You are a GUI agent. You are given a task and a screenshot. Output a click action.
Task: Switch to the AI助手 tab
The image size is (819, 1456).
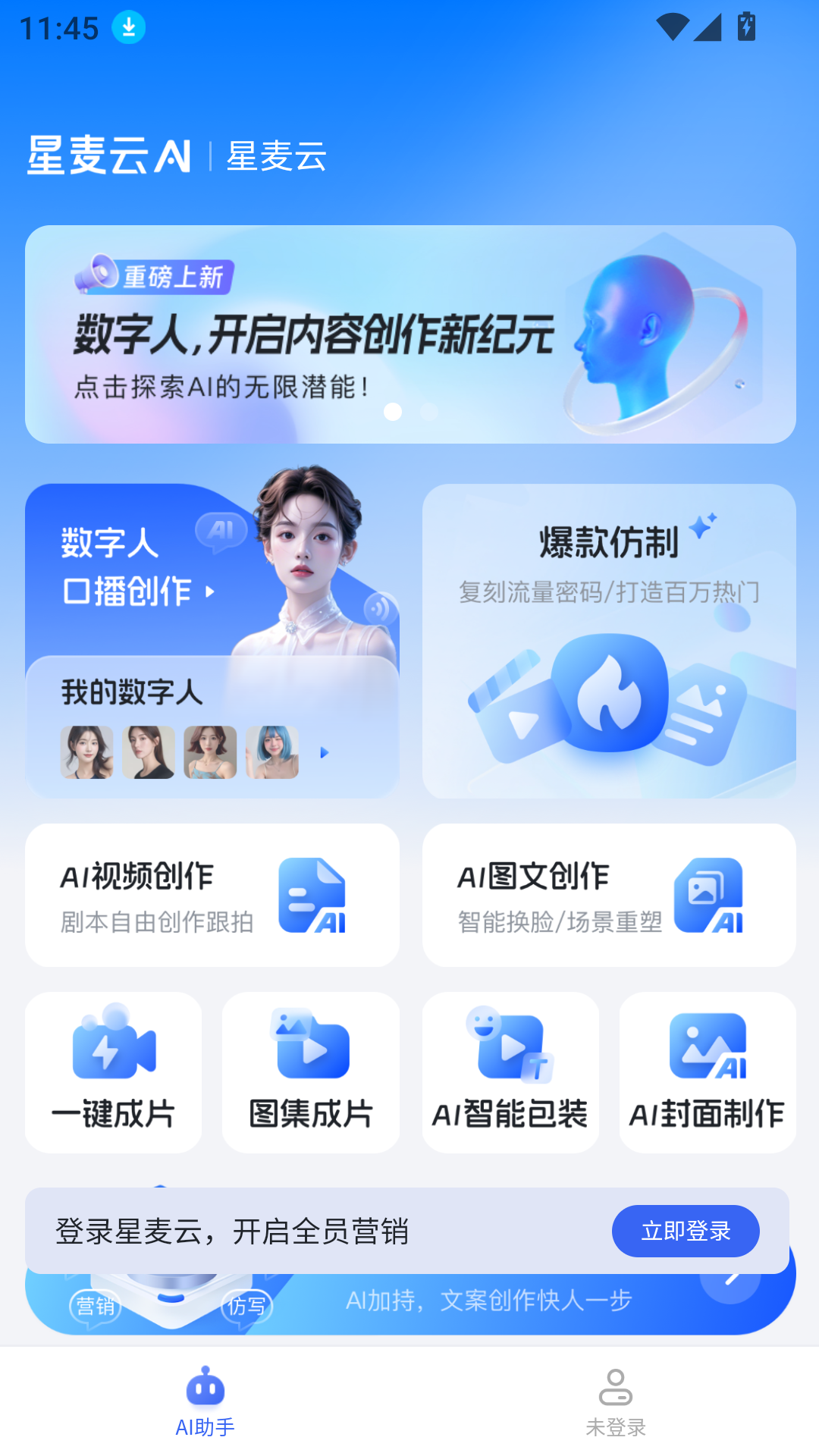pos(205,1403)
